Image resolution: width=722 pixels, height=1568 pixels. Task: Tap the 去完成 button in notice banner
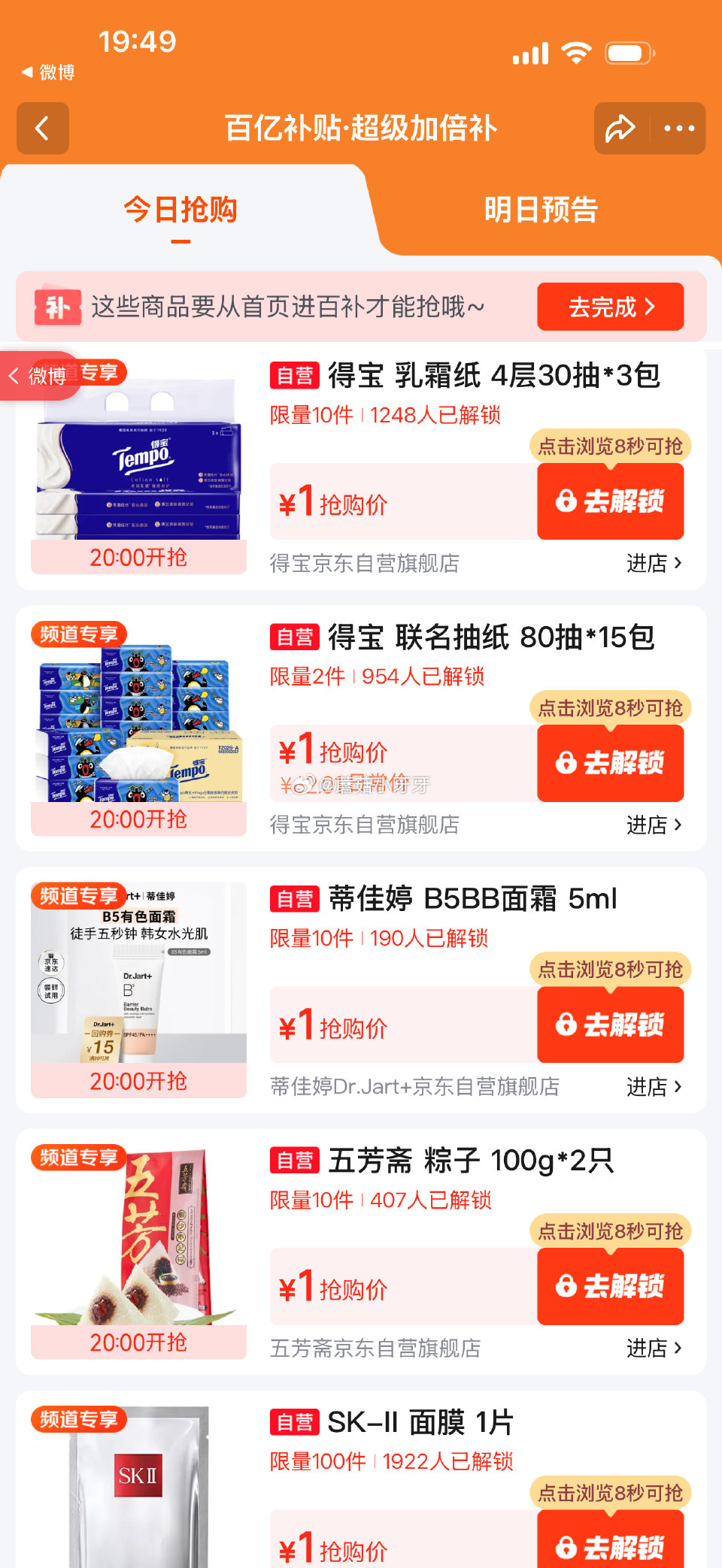pos(609,307)
